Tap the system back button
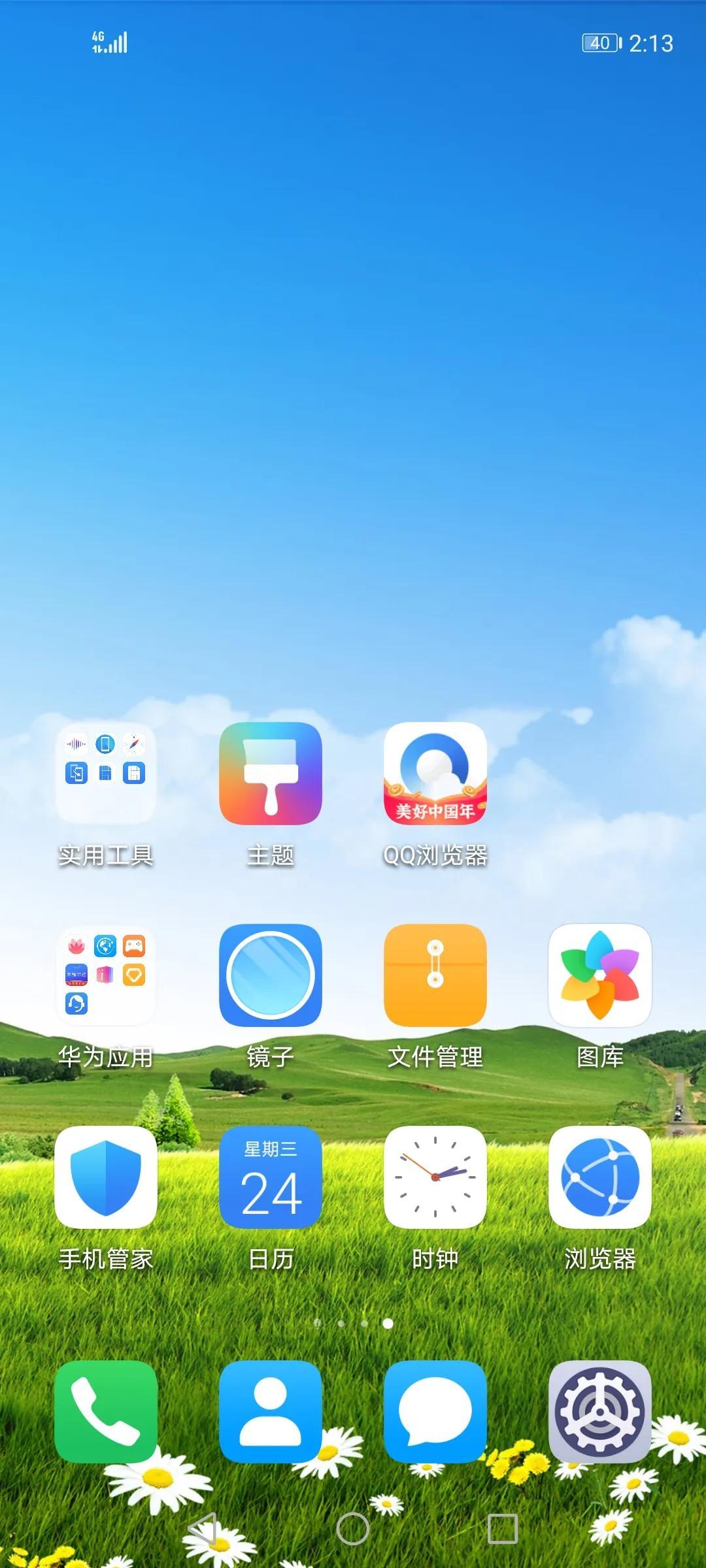The image size is (706, 1568). click(203, 1529)
